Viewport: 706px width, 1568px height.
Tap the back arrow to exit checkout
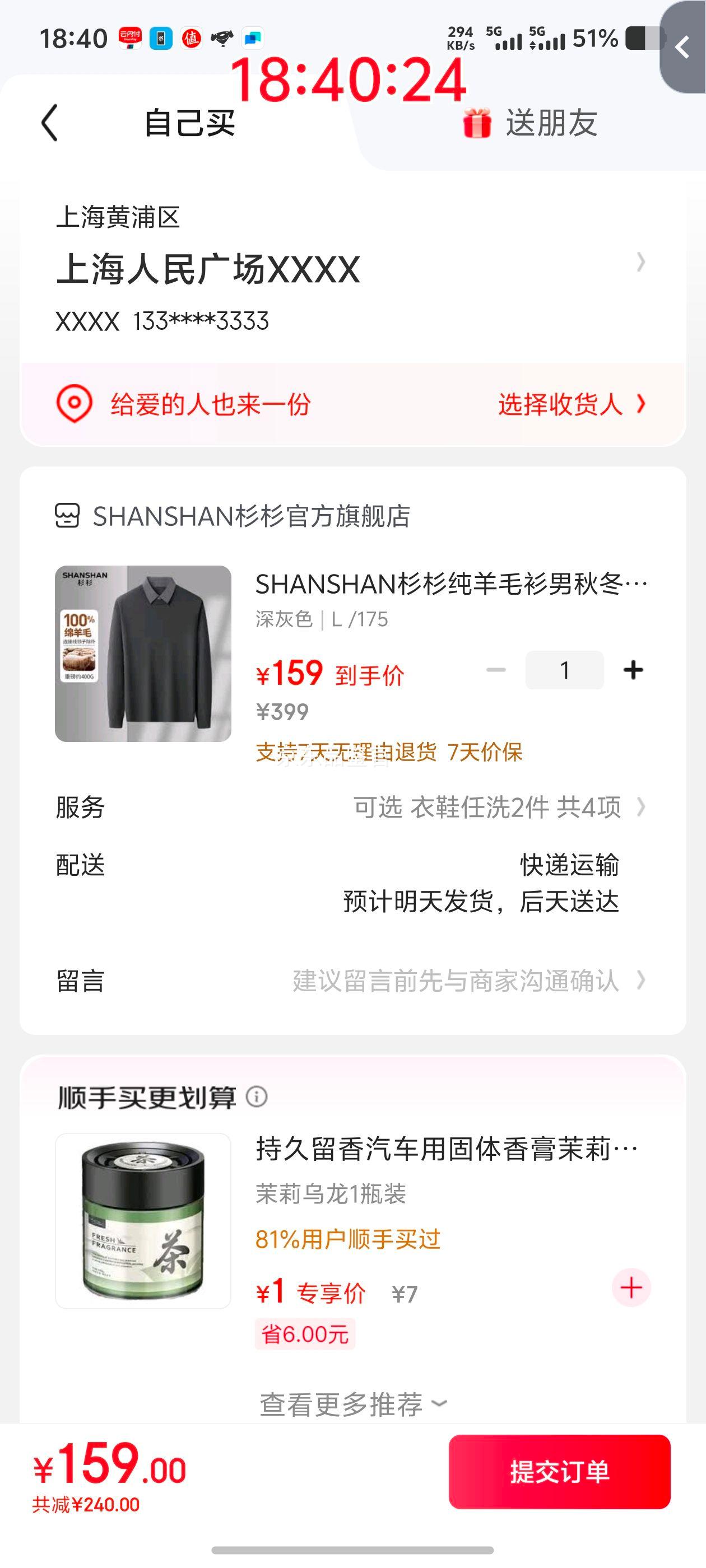52,122
